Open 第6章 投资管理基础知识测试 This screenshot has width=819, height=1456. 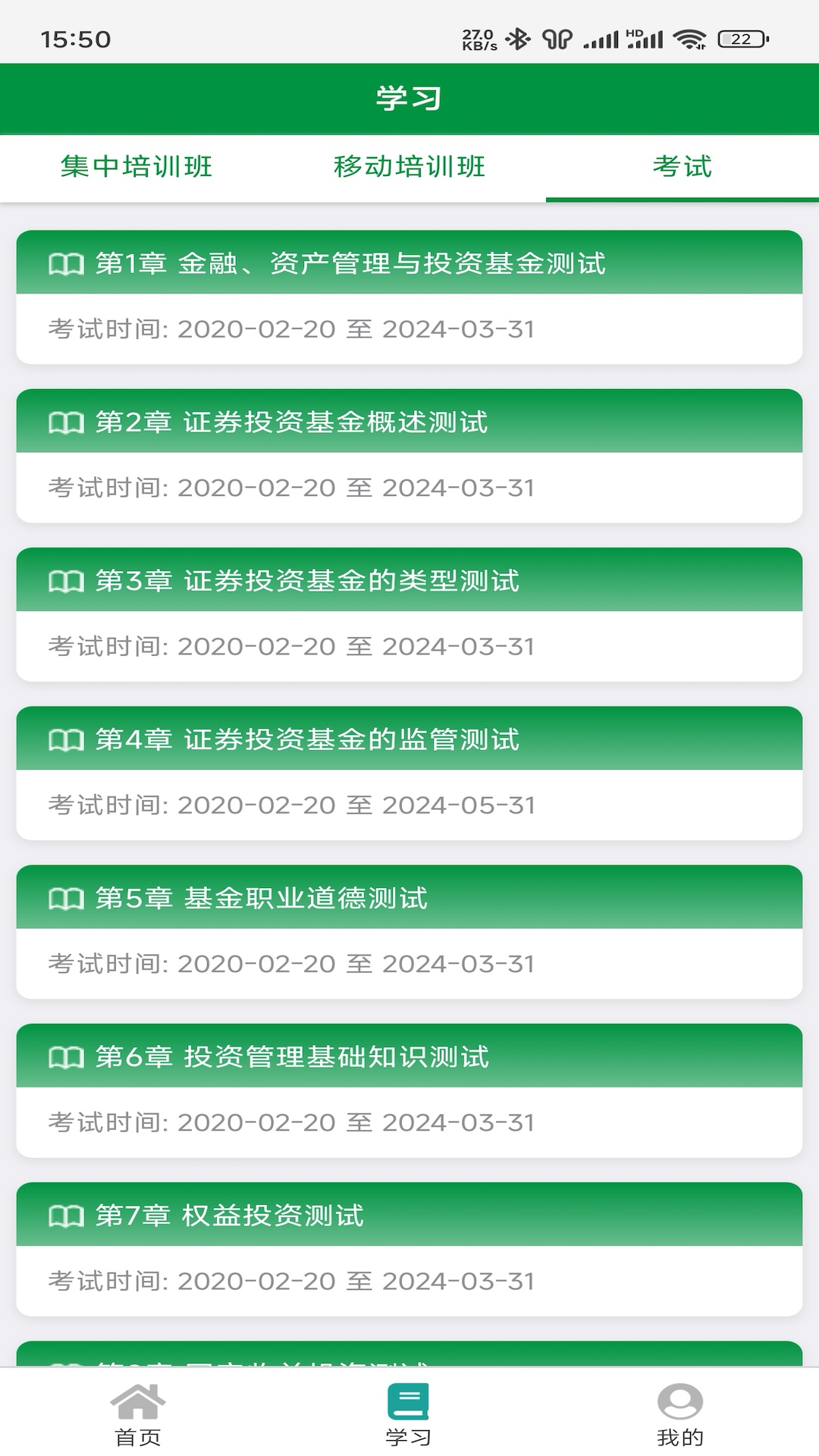(x=409, y=1084)
